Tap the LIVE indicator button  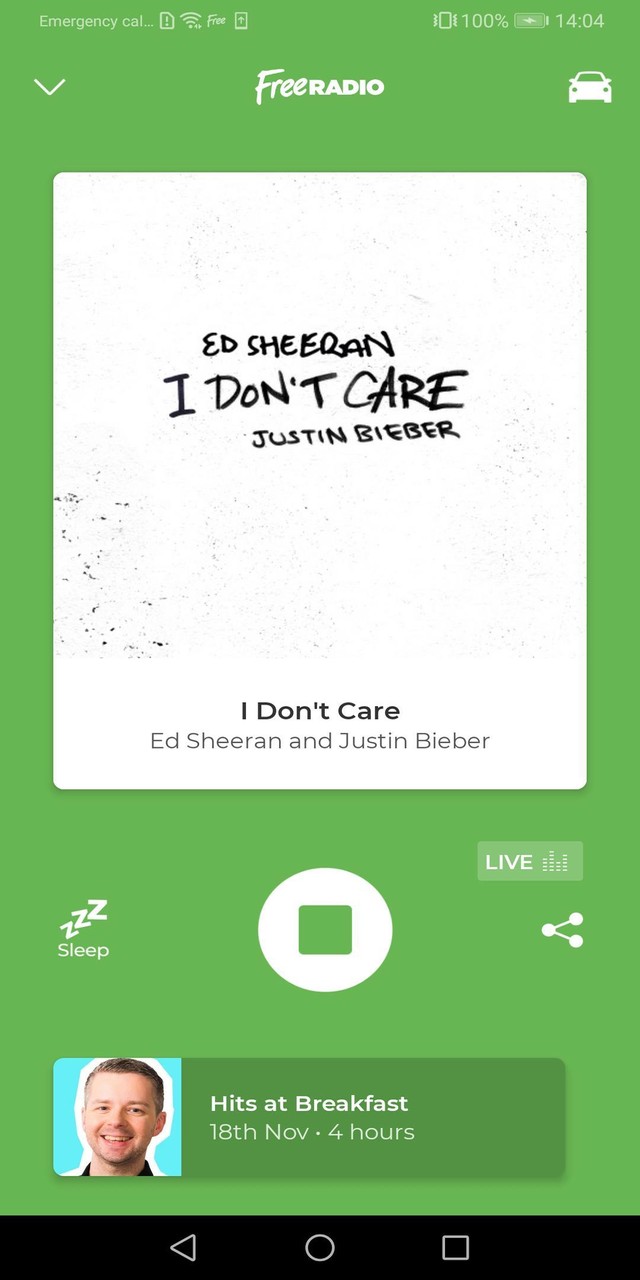click(530, 861)
